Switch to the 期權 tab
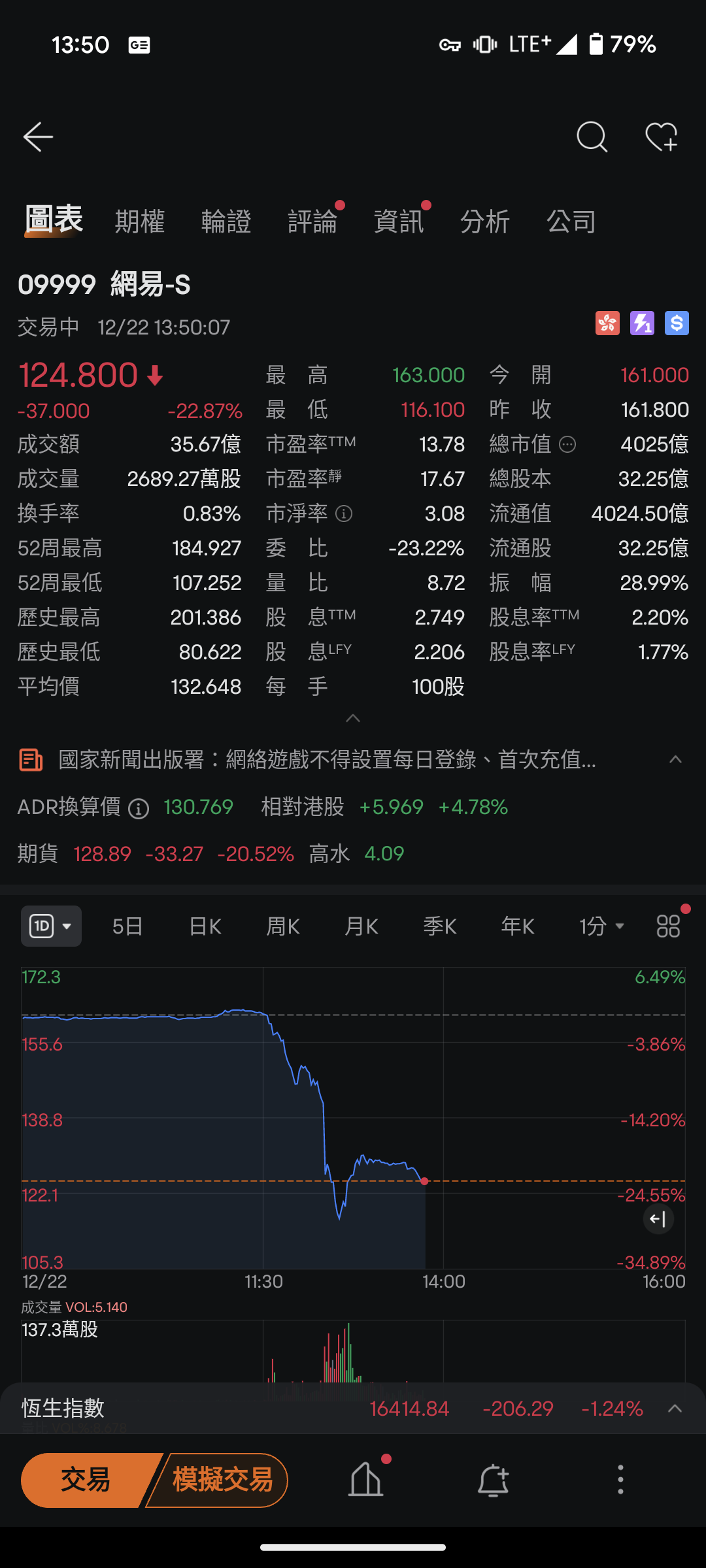The height and width of the screenshot is (1568, 706). 140,221
